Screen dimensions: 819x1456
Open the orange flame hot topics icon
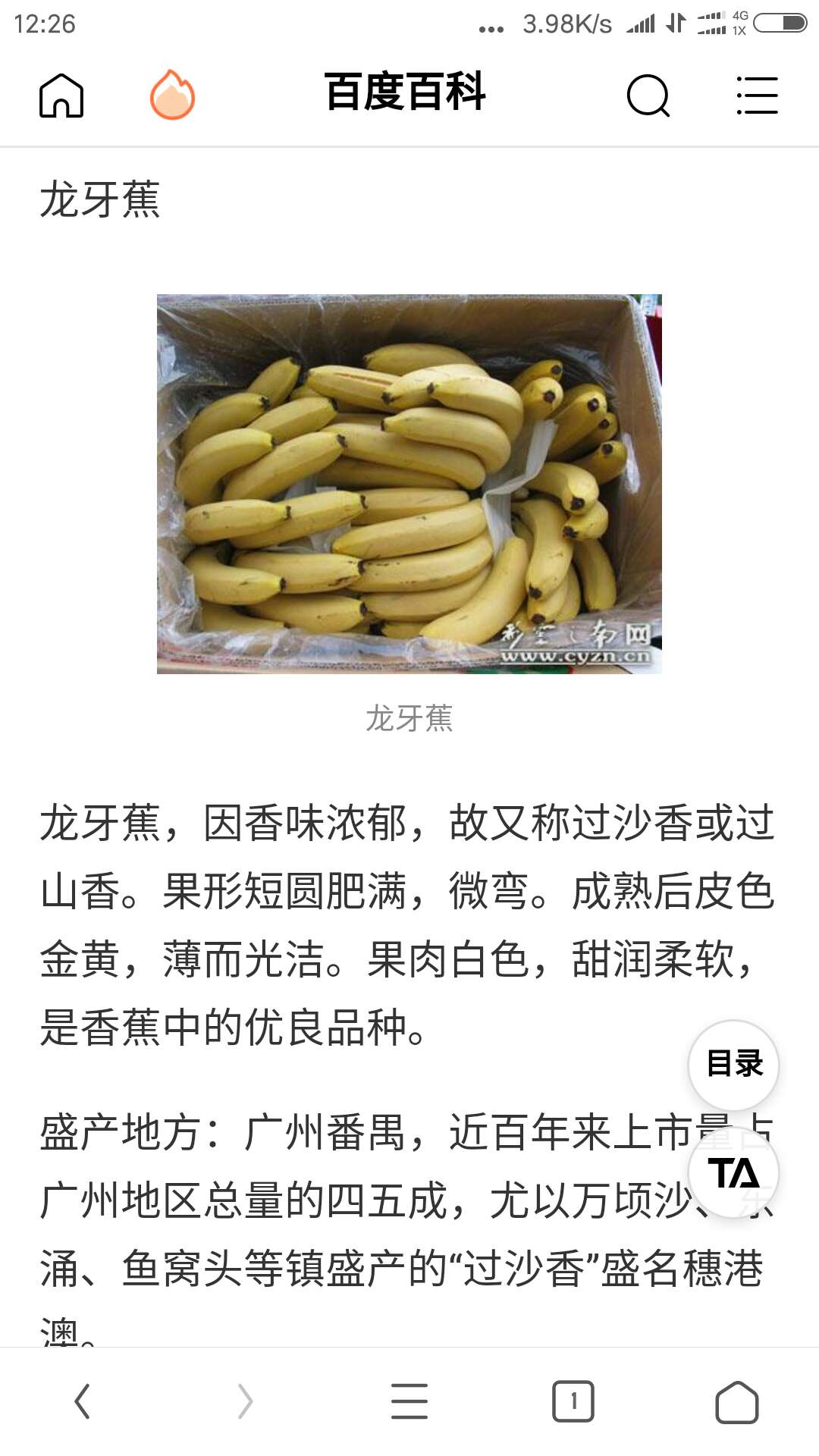[172, 95]
